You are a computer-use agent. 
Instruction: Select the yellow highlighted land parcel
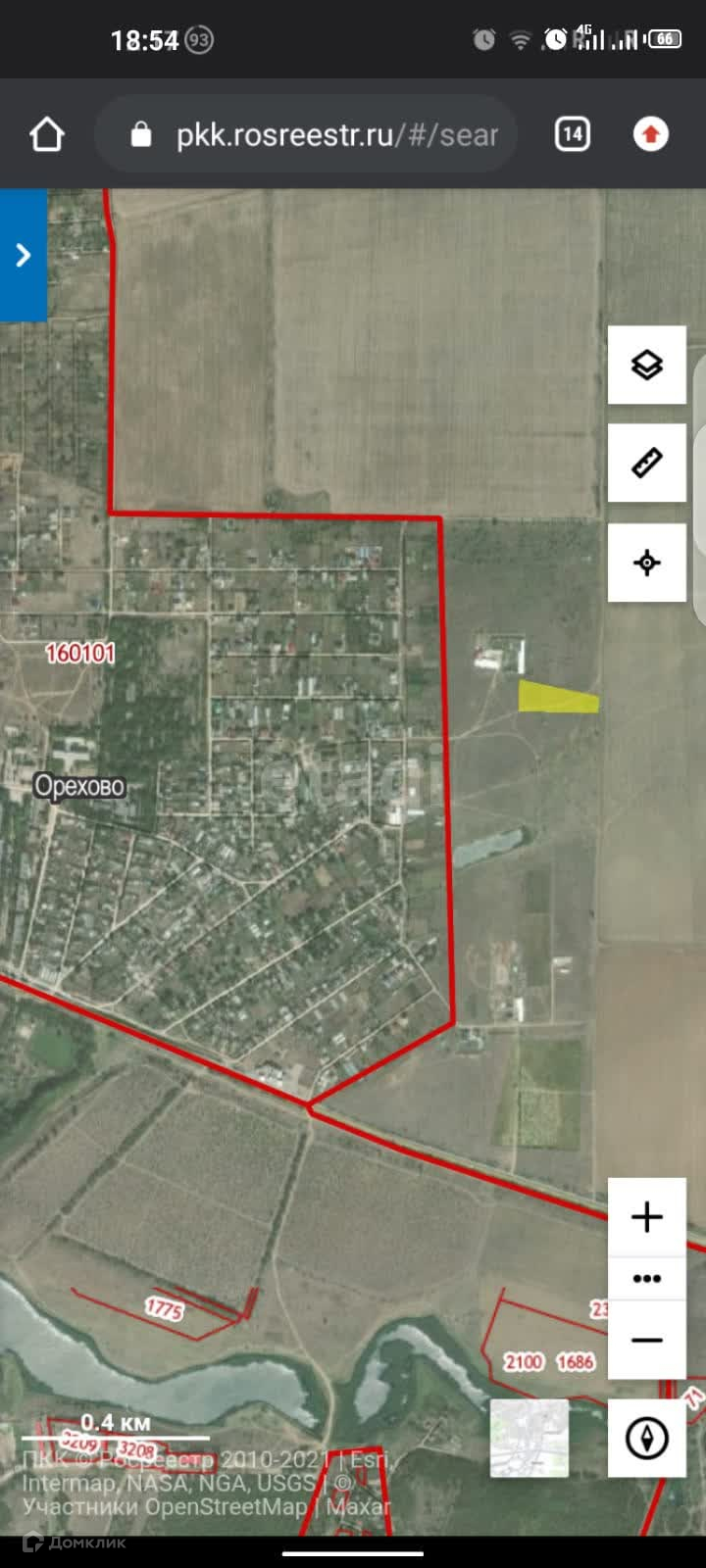pyautogui.click(x=552, y=697)
